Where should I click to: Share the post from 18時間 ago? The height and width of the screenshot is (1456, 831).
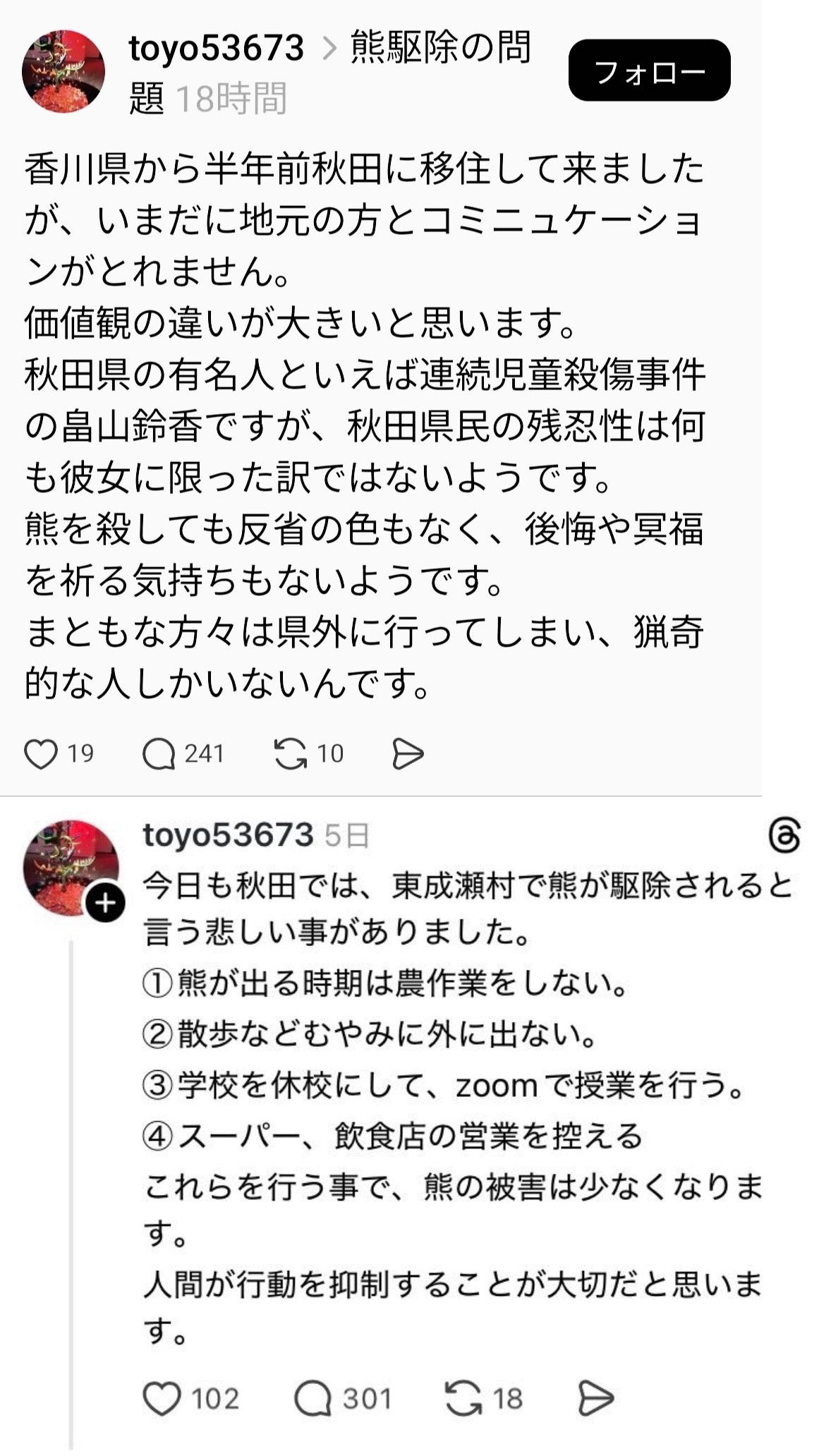408,754
